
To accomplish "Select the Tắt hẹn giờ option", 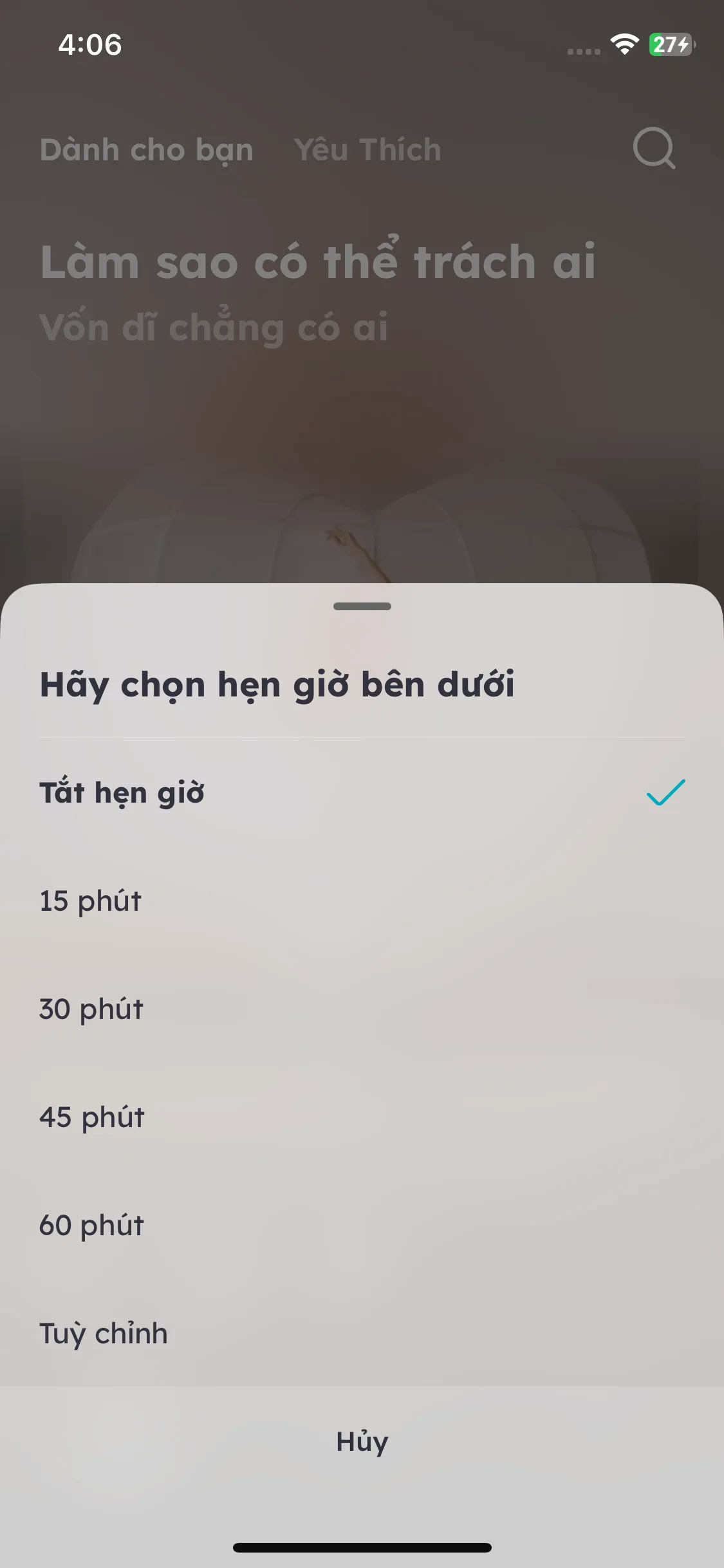I will pyautogui.click(x=122, y=792).
